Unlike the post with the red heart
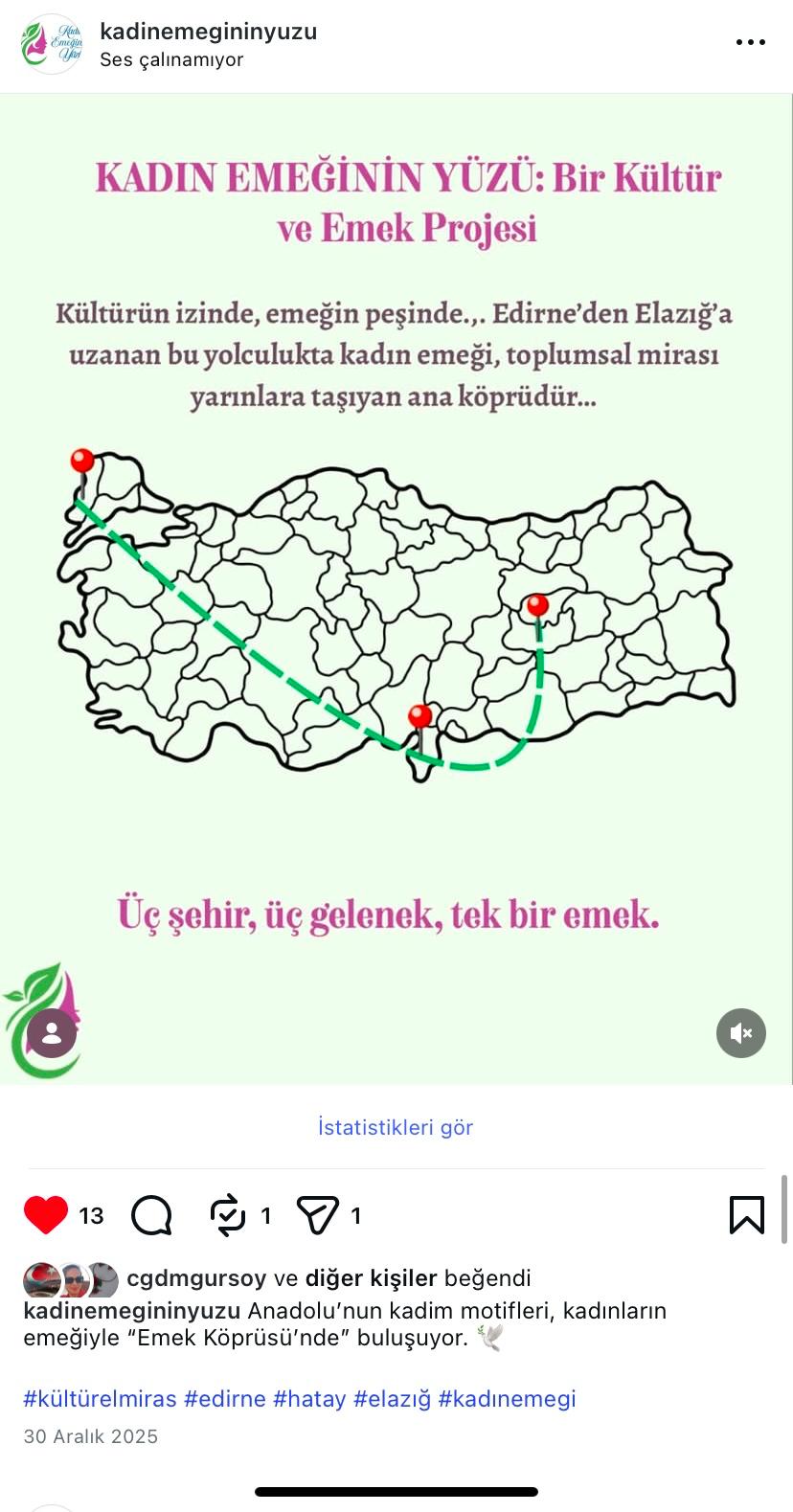793x1512 pixels. pos(46,1215)
